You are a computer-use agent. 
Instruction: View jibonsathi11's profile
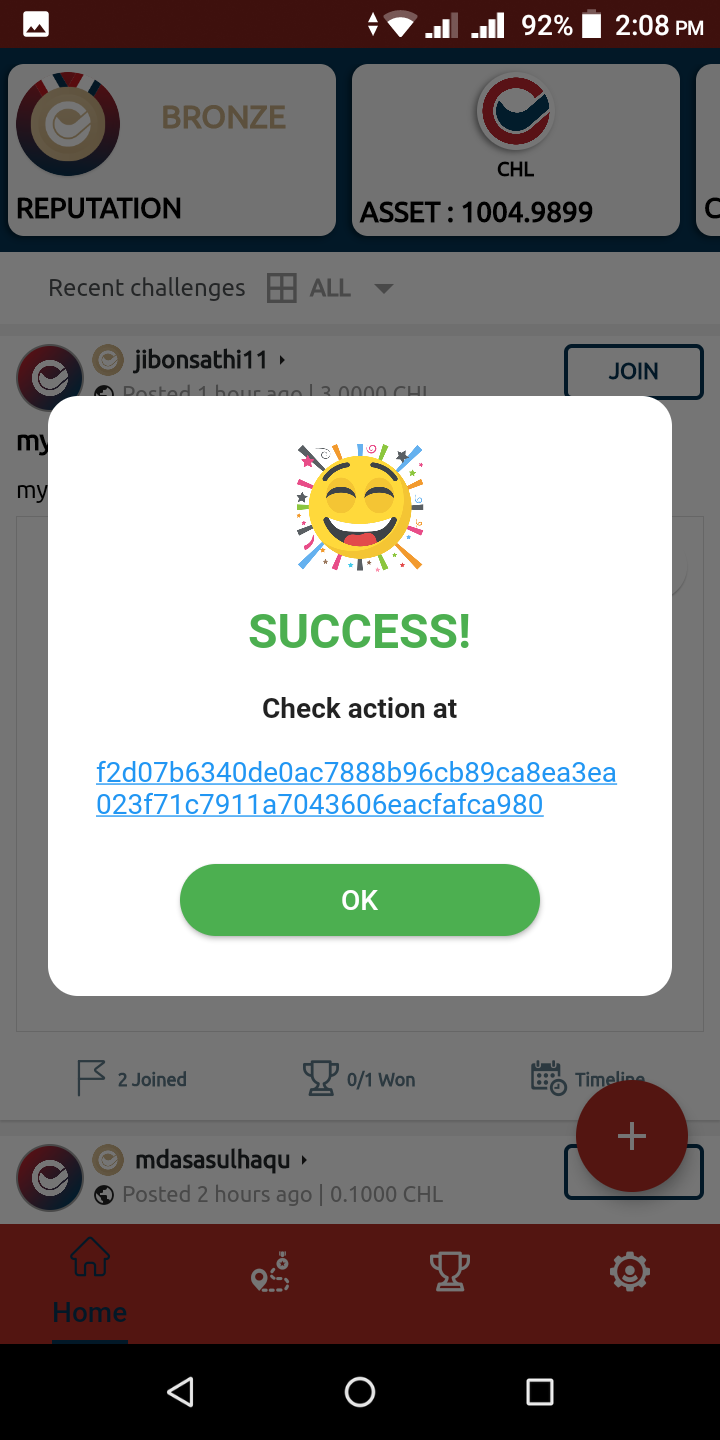(x=200, y=359)
